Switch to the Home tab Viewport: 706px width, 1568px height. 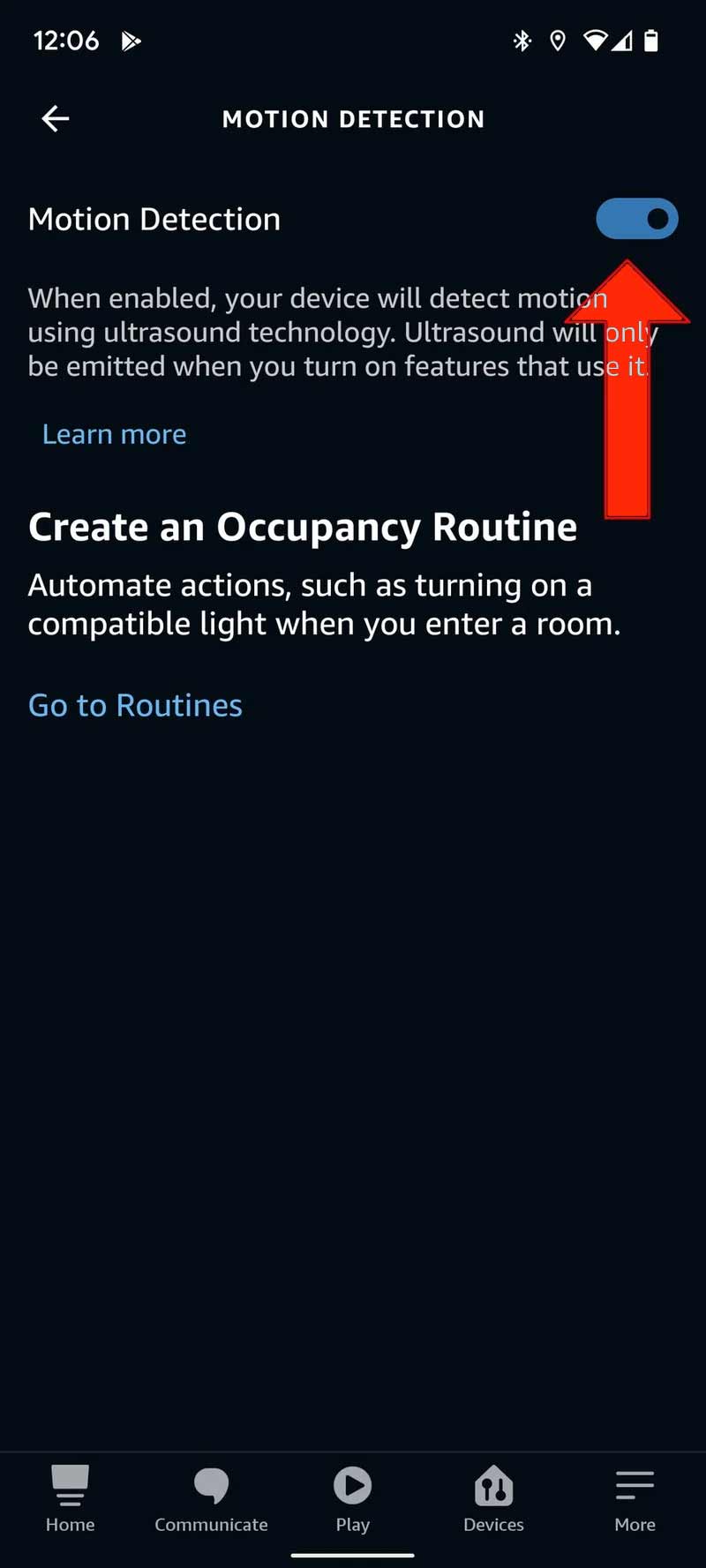click(71, 1499)
